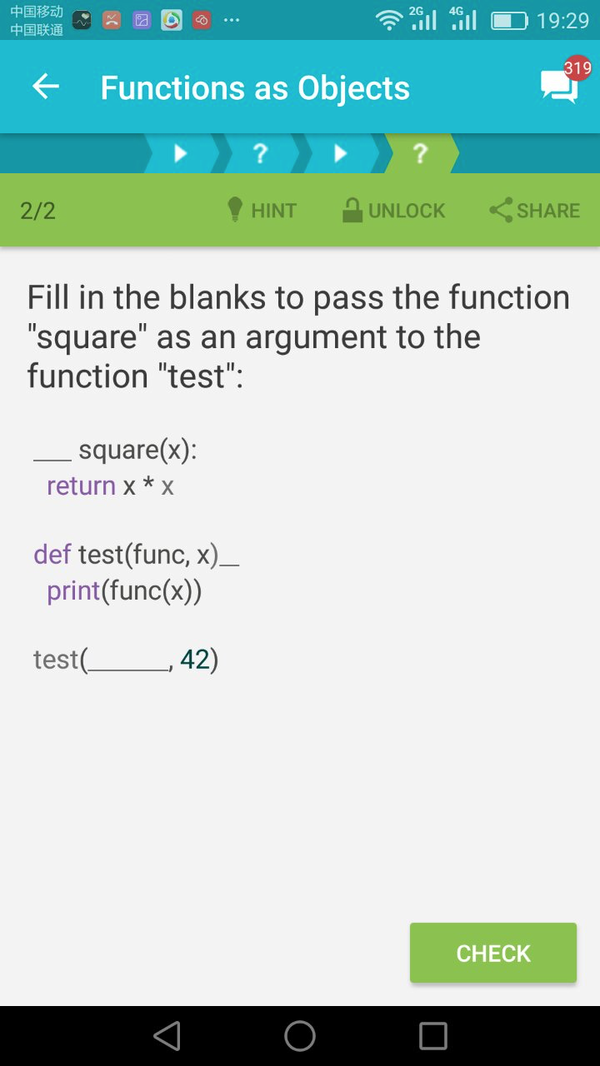Tap the system home button
The width and height of the screenshot is (600, 1066).
(300, 1036)
